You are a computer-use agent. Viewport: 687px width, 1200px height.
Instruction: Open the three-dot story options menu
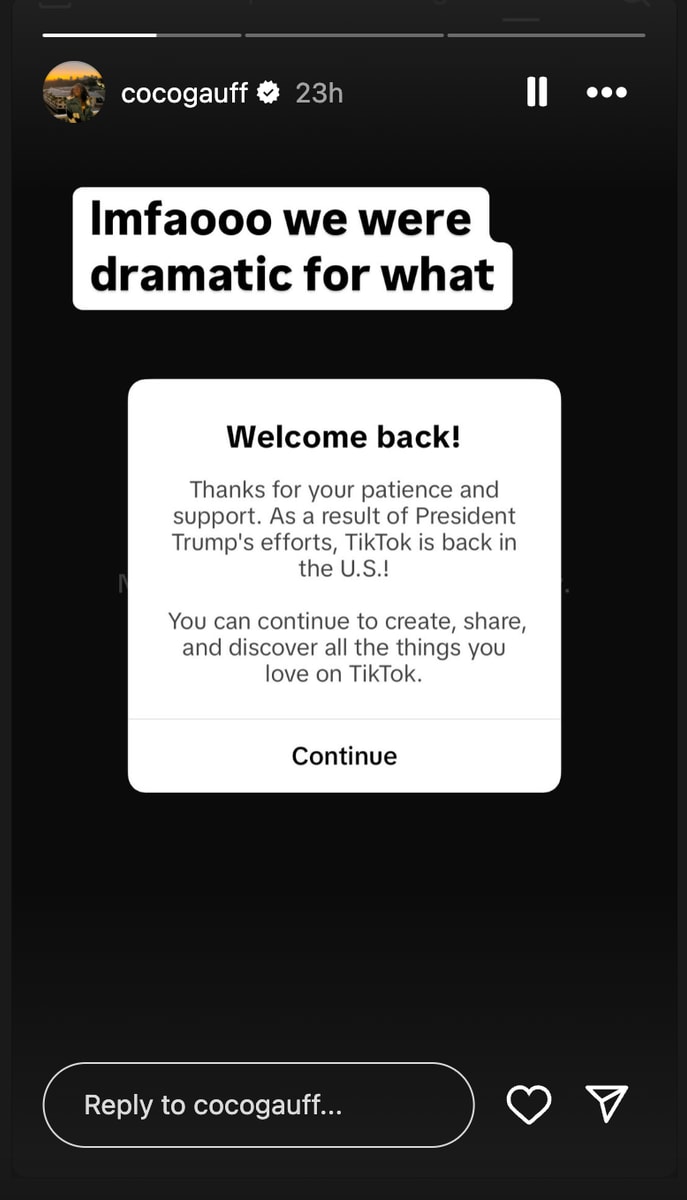pyautogui.click(x=606, y=93)
